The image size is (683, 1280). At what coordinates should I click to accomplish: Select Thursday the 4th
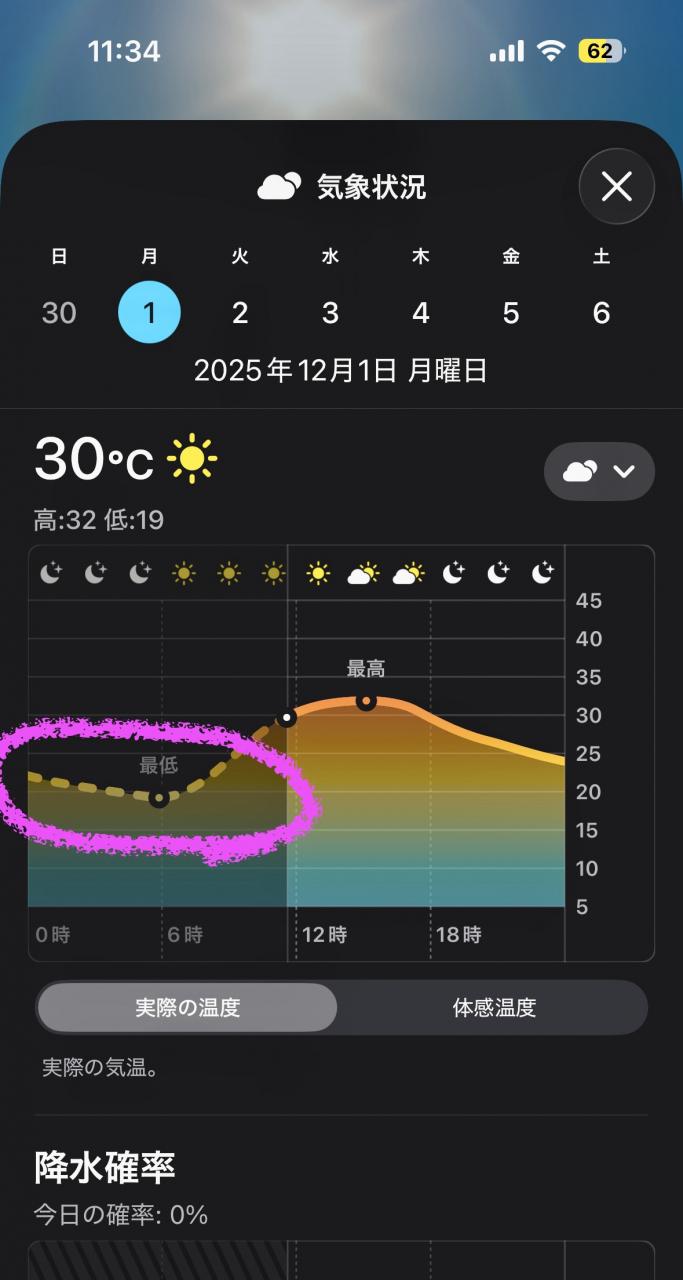421,313
